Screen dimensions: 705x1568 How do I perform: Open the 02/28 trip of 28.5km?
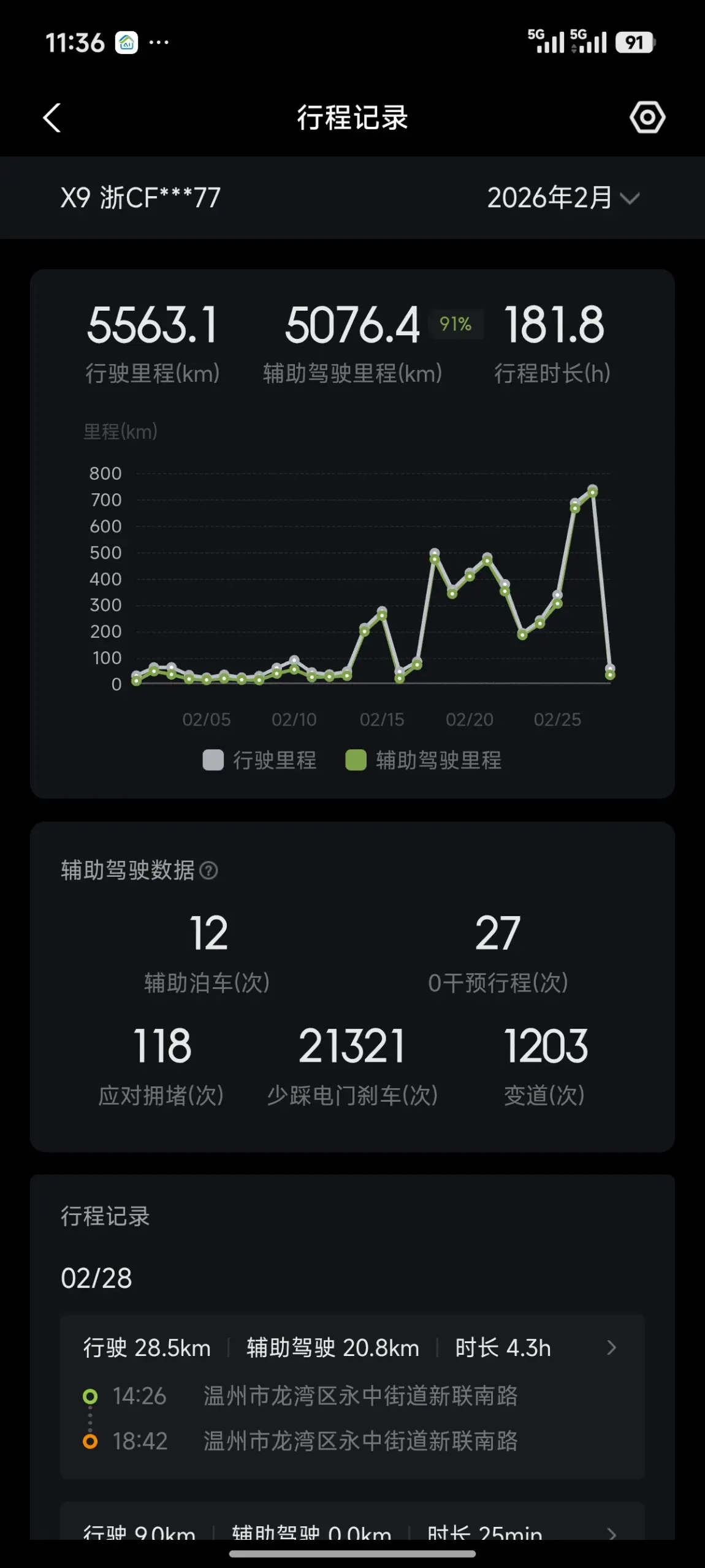[x=352, y=1396]
